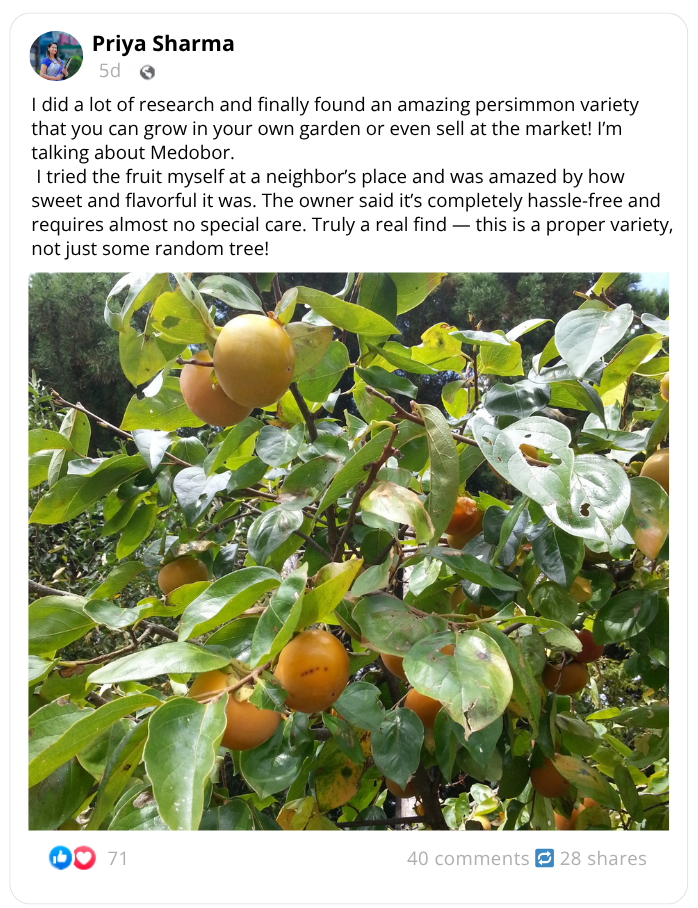View who reacted to the post

pyautogui.click(x=89, y=858)
